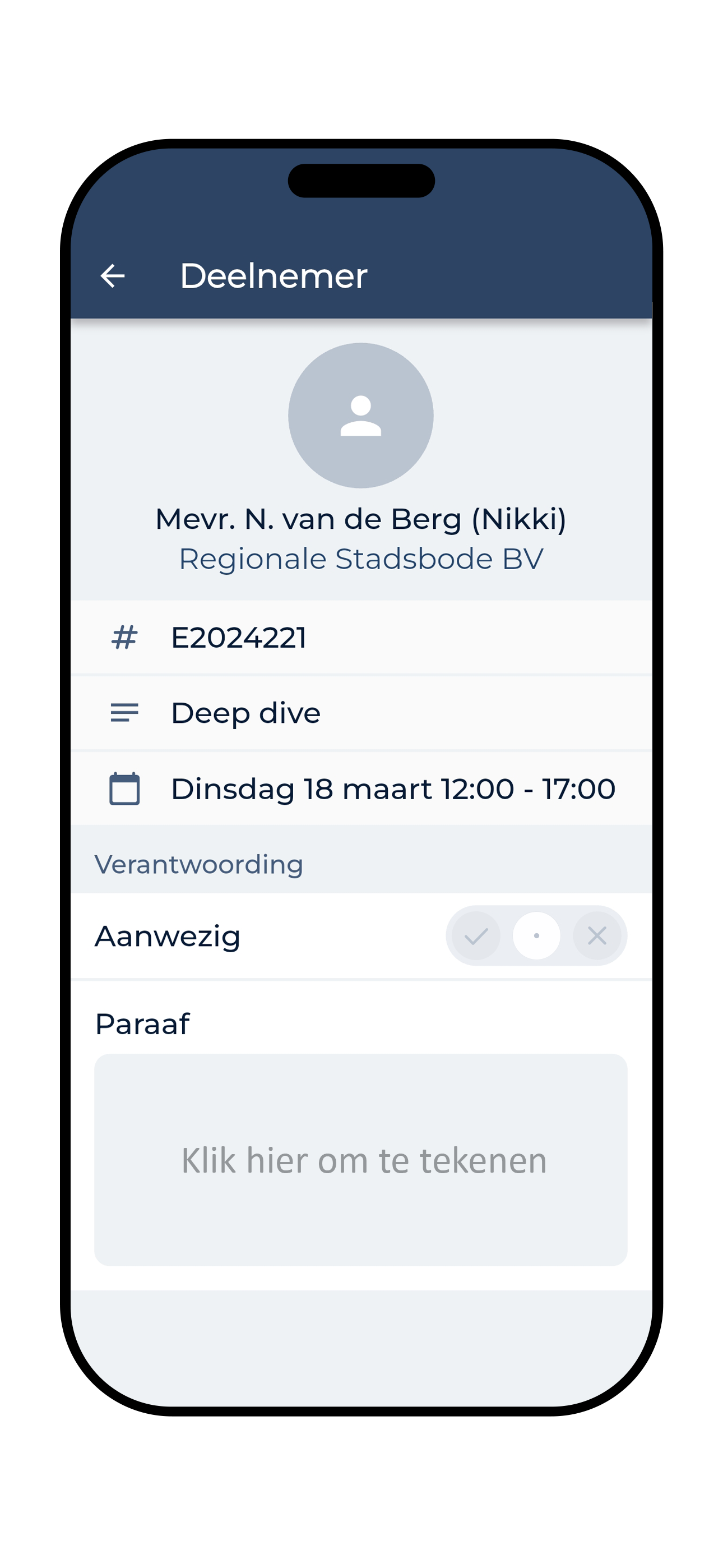The height and width of the screenshot is (1568, 723).
Task: Set Aanwezig to the neutral middle option
Action: click(x=536, y=935)
